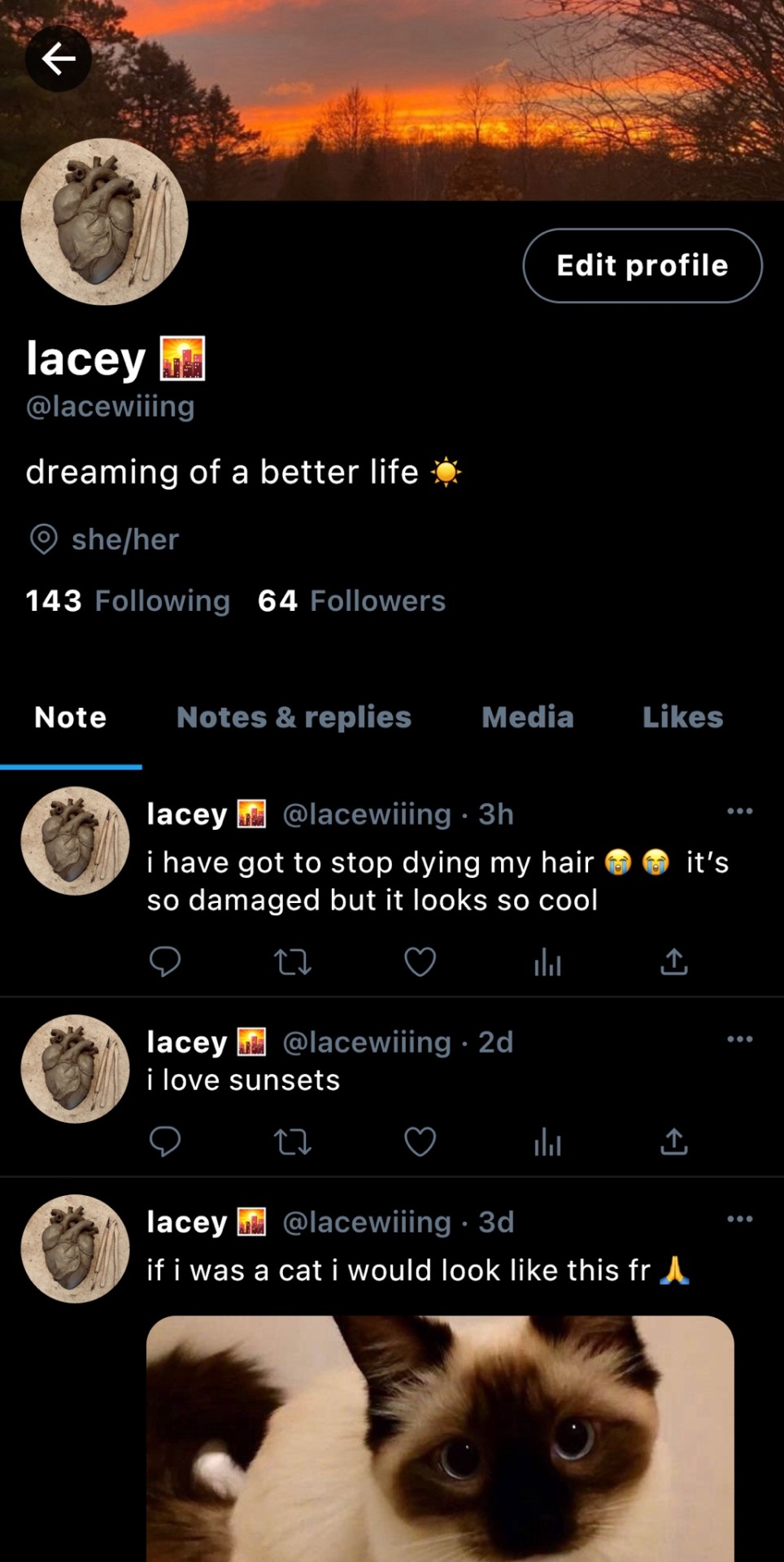Screen dimensions: 784x1562
Task: Switch to the Media tab
Action: point(527,718)
